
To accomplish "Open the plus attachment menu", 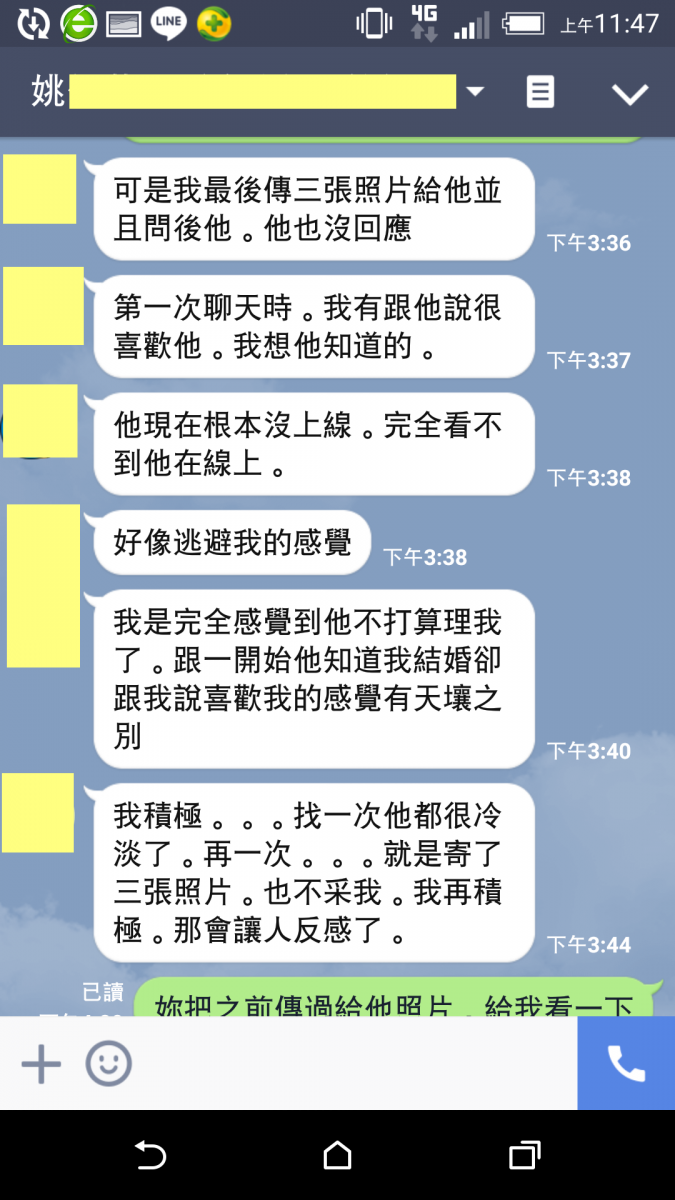I will 41,1064.
